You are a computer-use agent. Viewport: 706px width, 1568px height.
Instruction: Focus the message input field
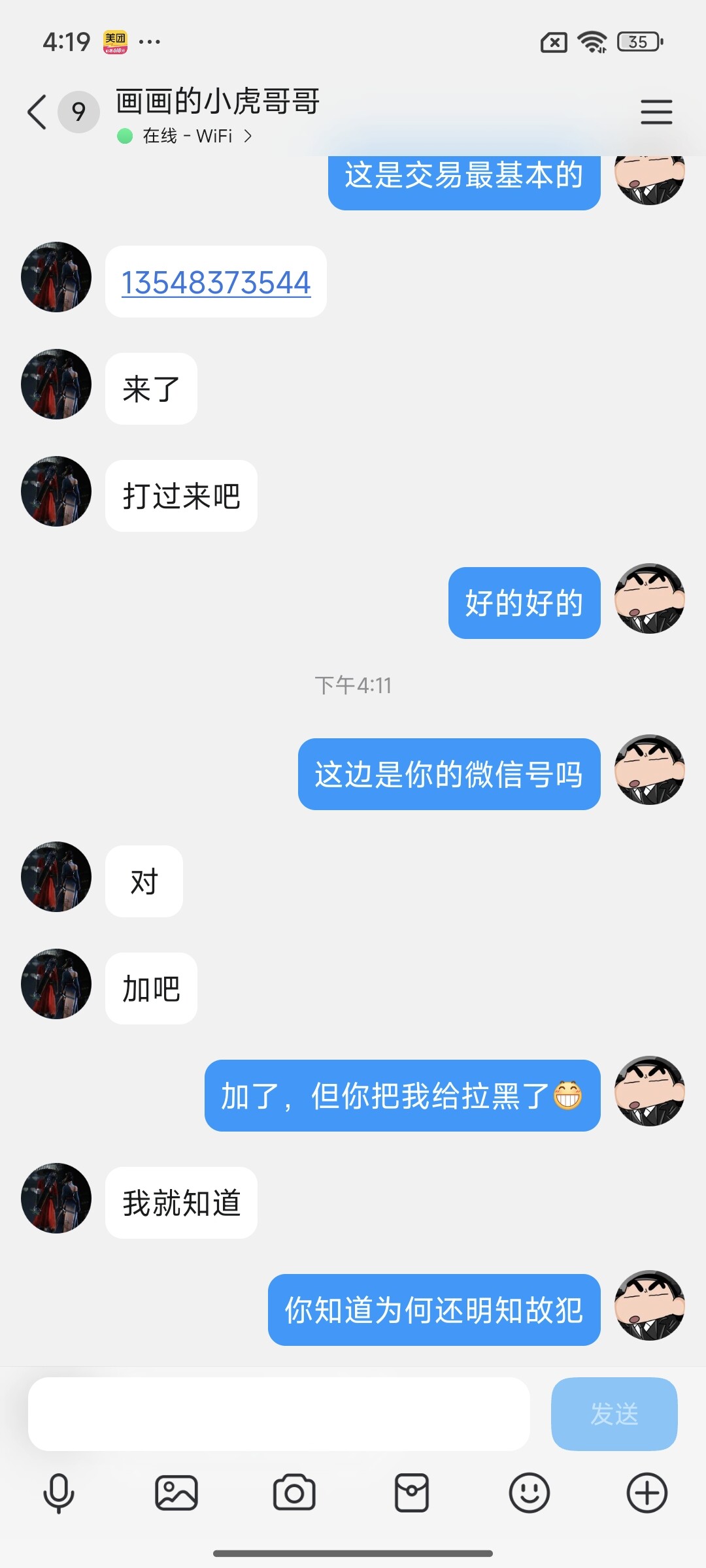pyautogui.click(x=278, y=1414)
